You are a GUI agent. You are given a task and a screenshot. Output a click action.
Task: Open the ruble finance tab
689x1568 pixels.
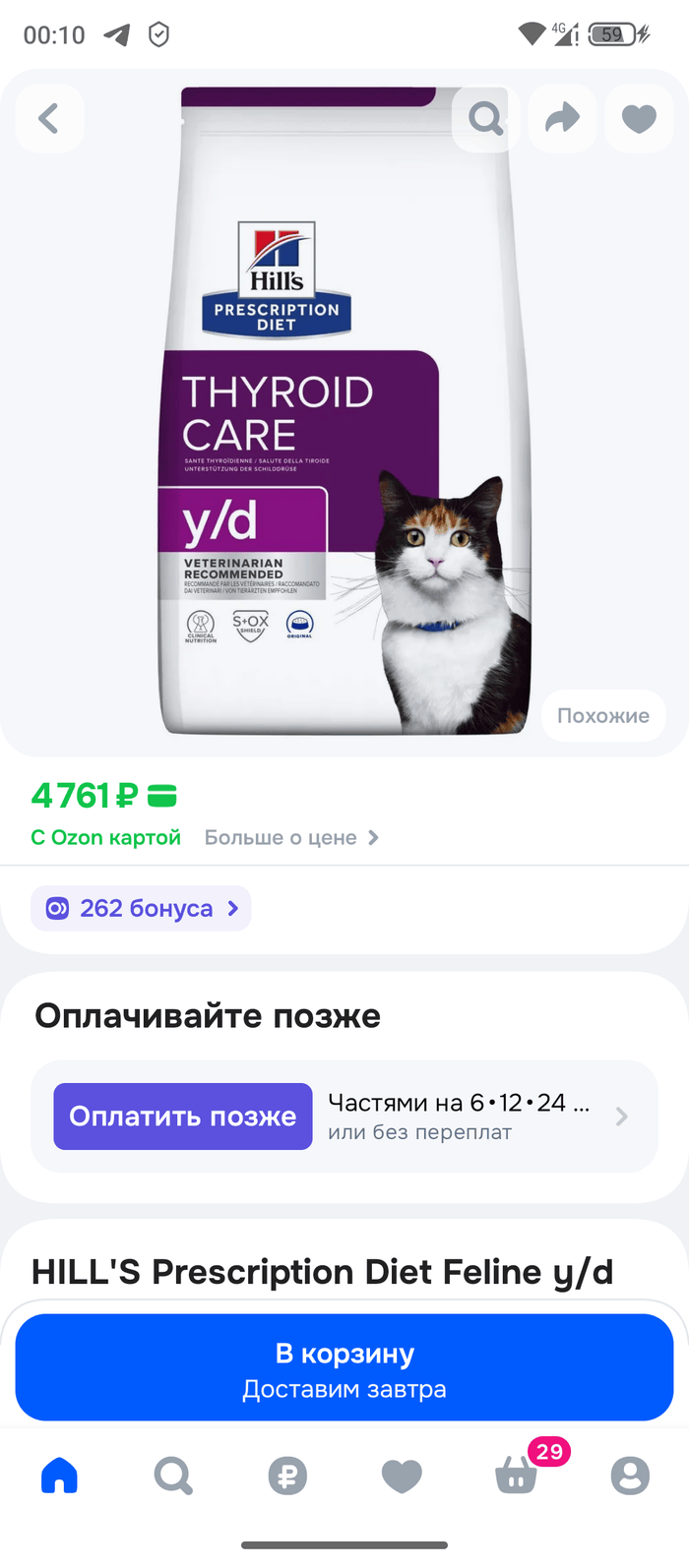click(287, 1476)
